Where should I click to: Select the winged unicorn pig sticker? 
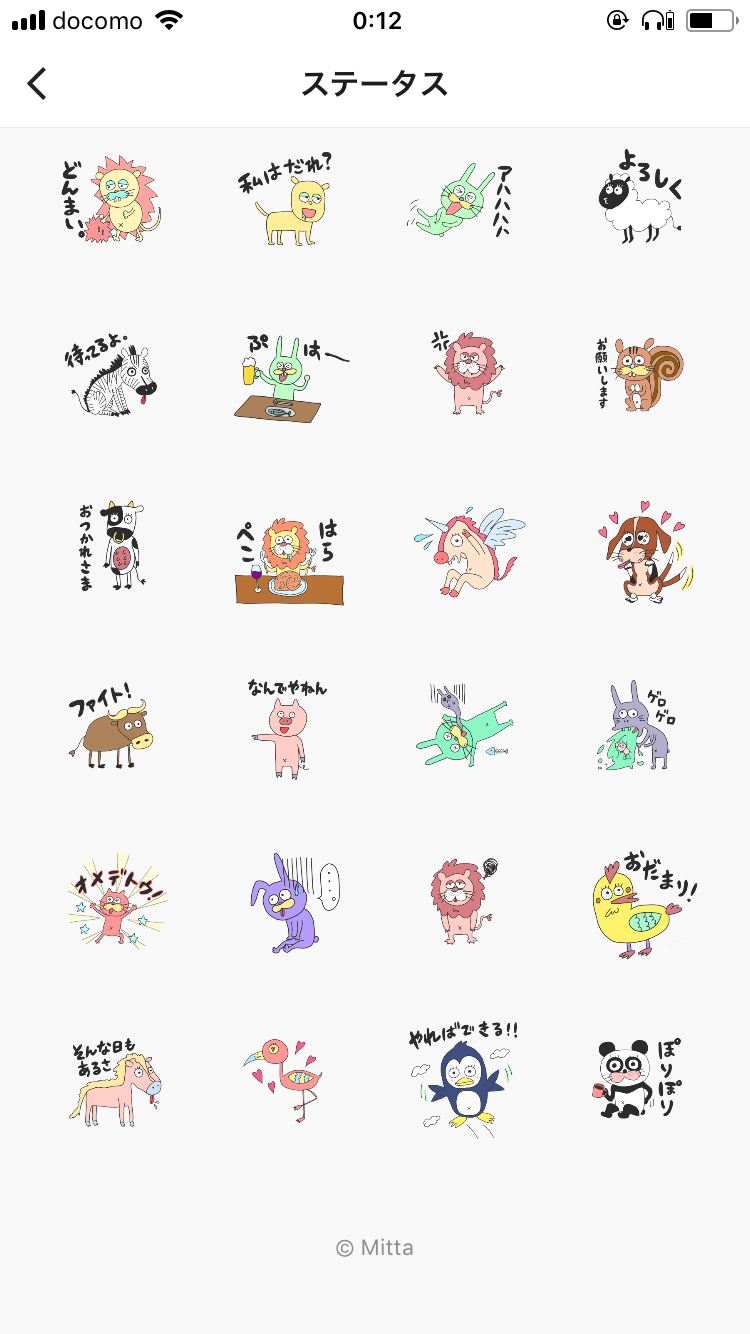click(x=467, y=551)
